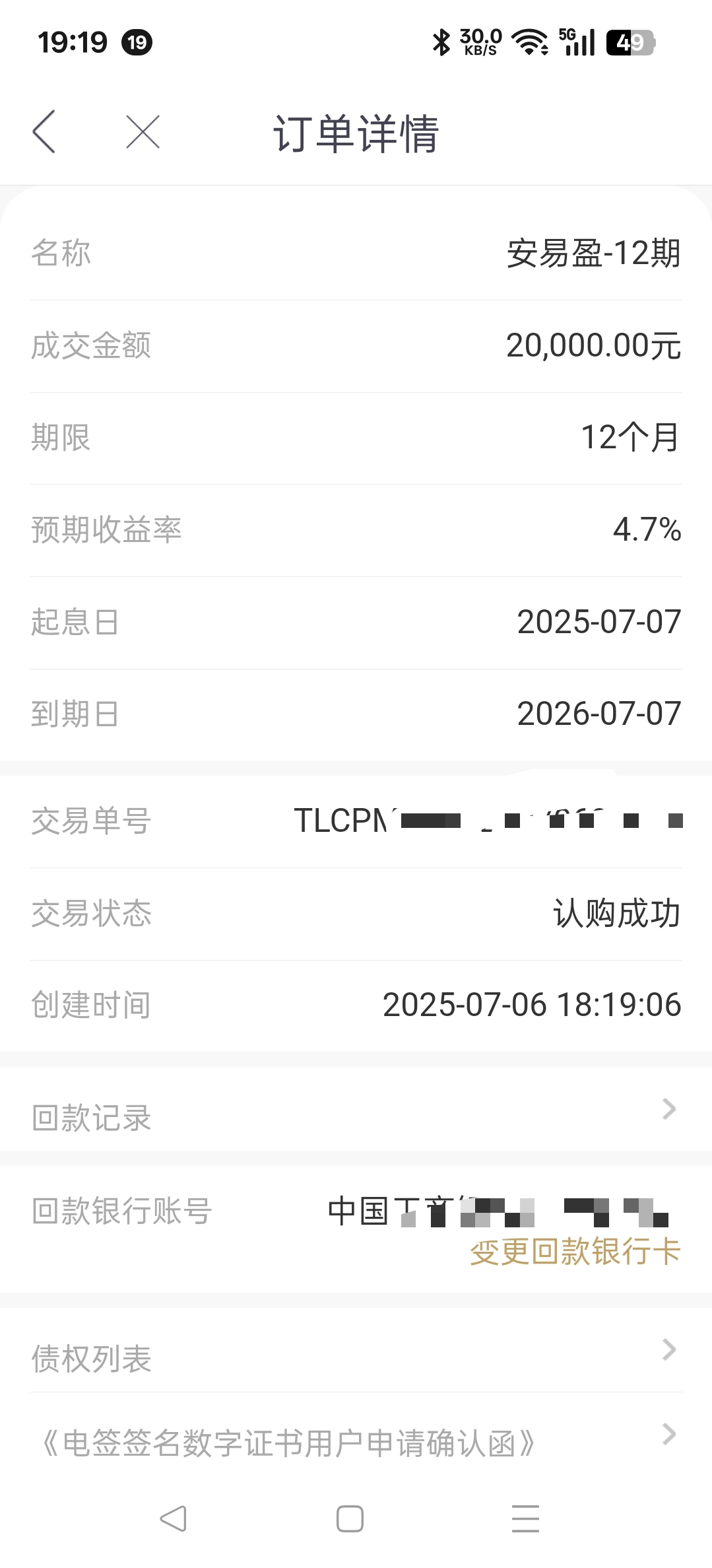Image resolution: width=712 pixels, height=1568 pixels.
Task: Tap the system home button
Action: [x=350, y=1518]
